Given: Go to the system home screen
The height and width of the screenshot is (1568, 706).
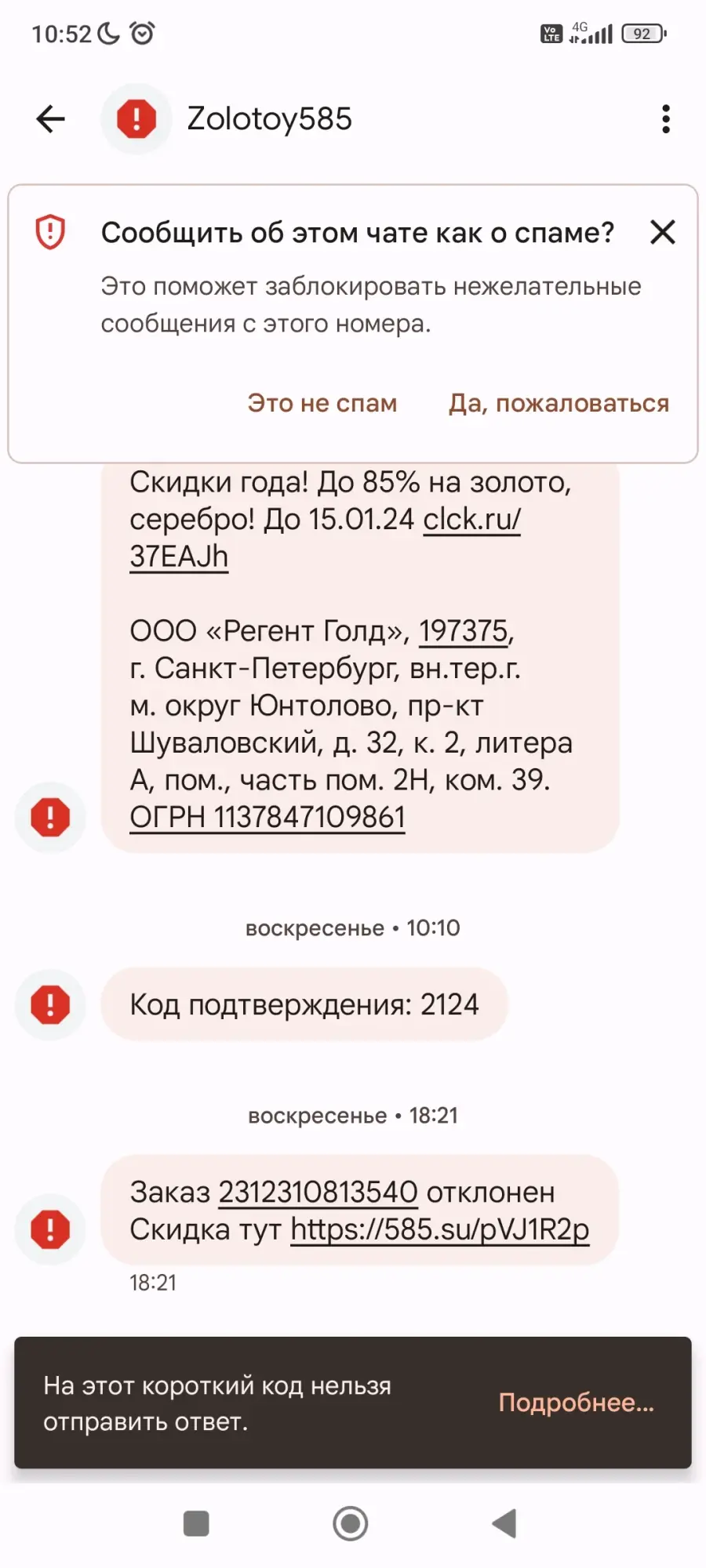Looking at the screenshot, I should (x=351, y=1523).
